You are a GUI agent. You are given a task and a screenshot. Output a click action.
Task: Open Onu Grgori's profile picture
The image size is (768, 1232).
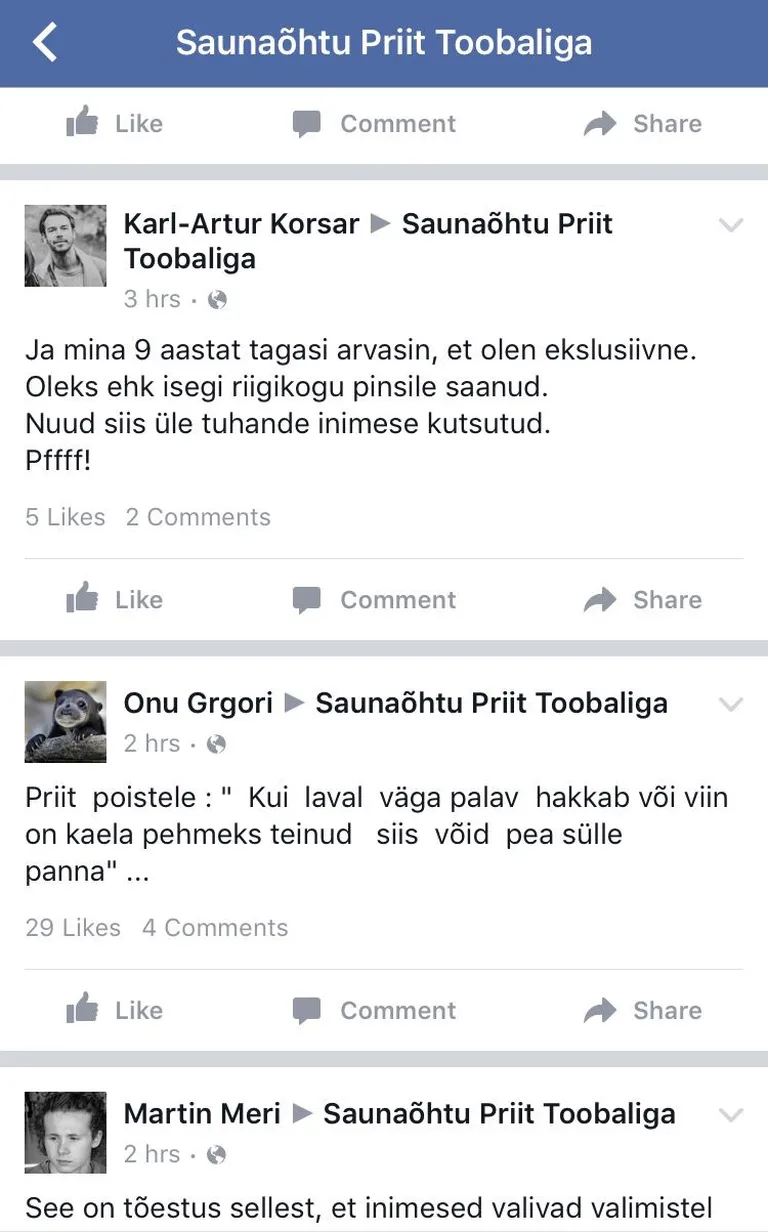pyautogui.click(x=65, y=722)
